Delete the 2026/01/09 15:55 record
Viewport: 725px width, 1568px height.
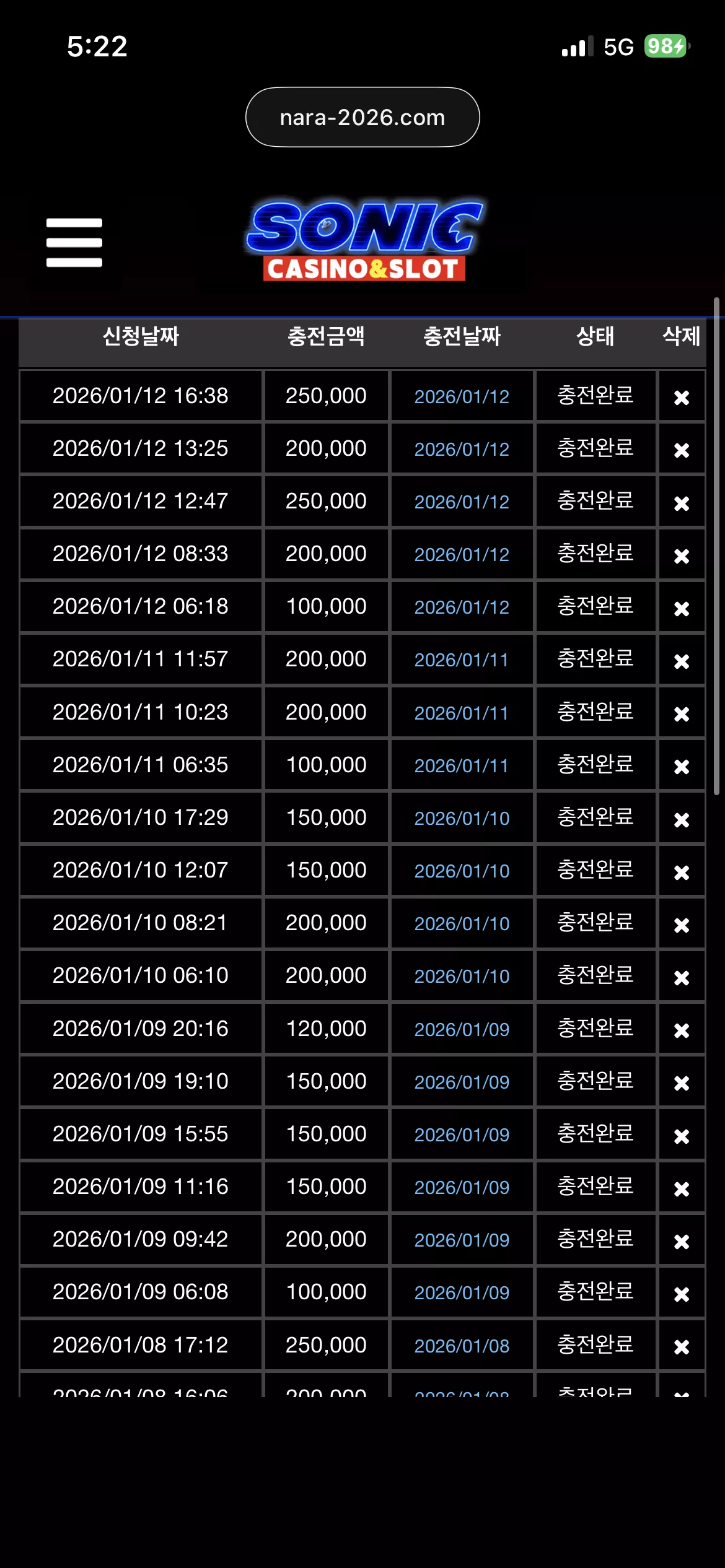click(682, 1136)
